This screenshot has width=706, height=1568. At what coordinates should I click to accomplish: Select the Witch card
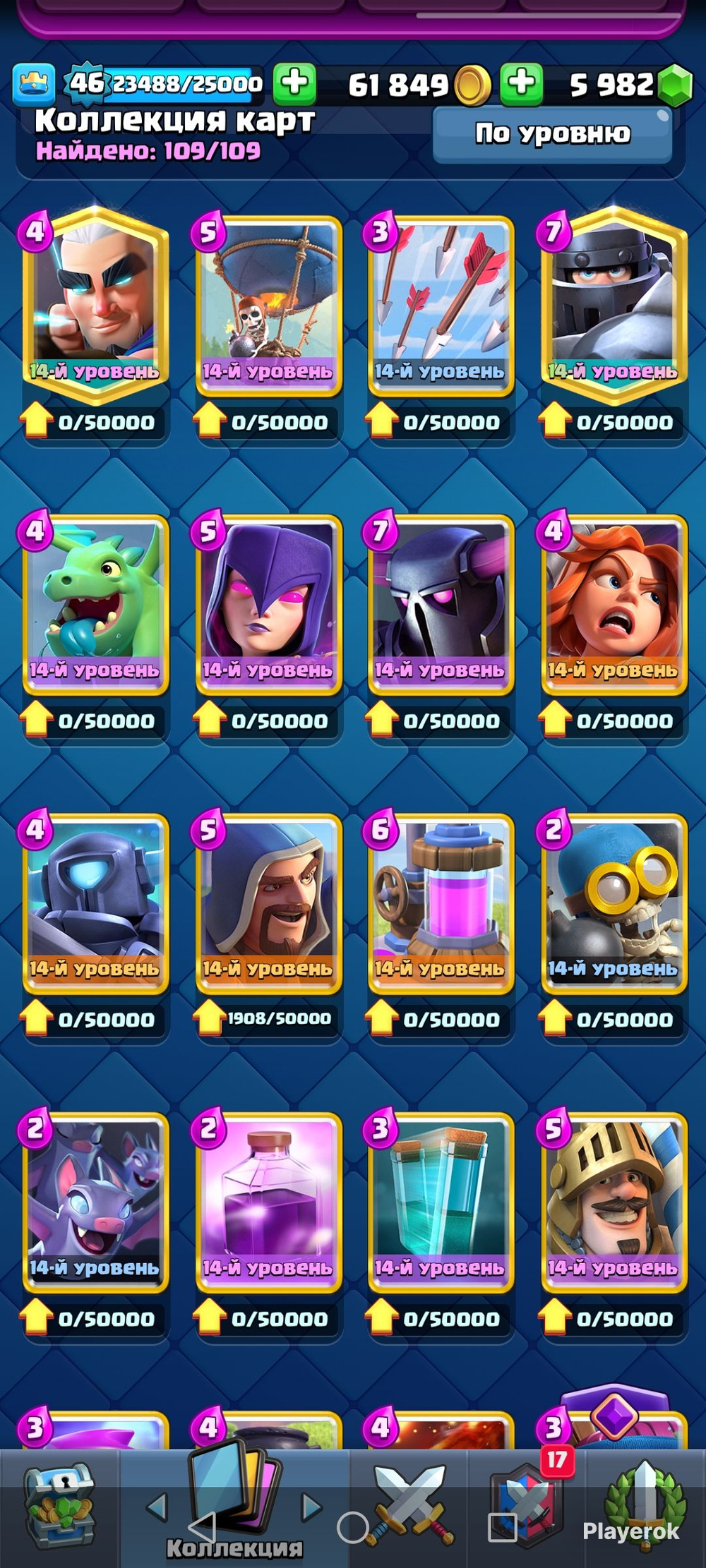point(268,605)
